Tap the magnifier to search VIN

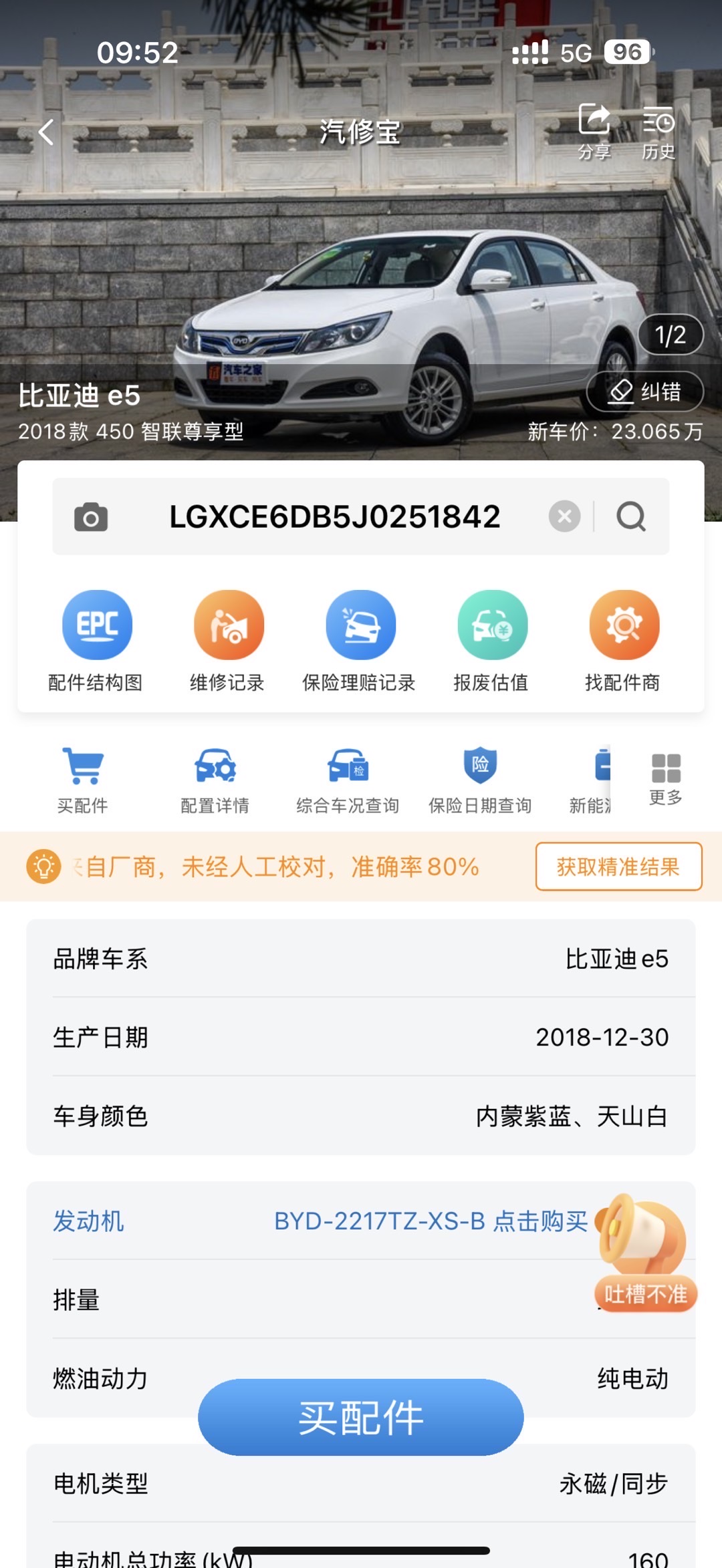(631, 515)
